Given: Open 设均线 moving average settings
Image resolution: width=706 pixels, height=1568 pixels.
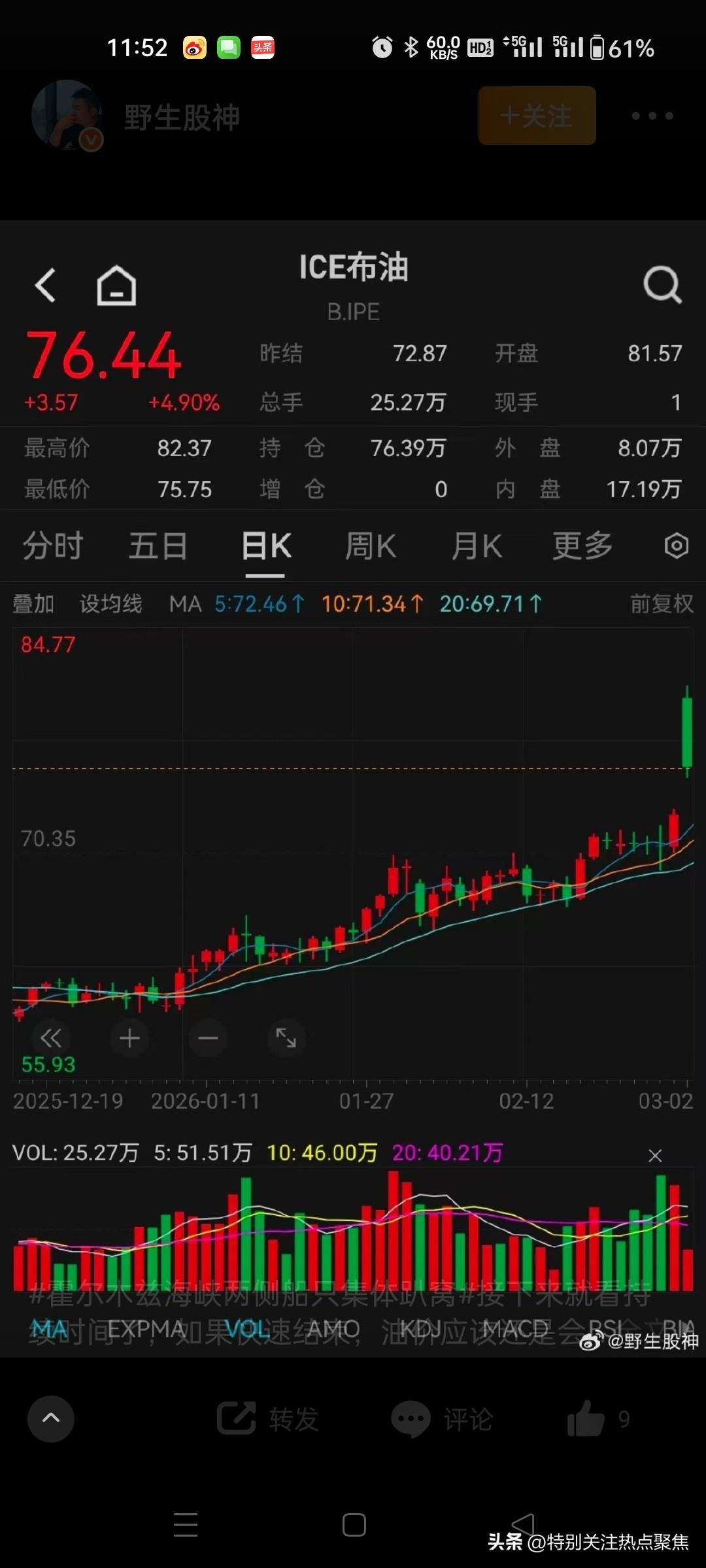Looking at the screenshot, I should click(111, 604).
